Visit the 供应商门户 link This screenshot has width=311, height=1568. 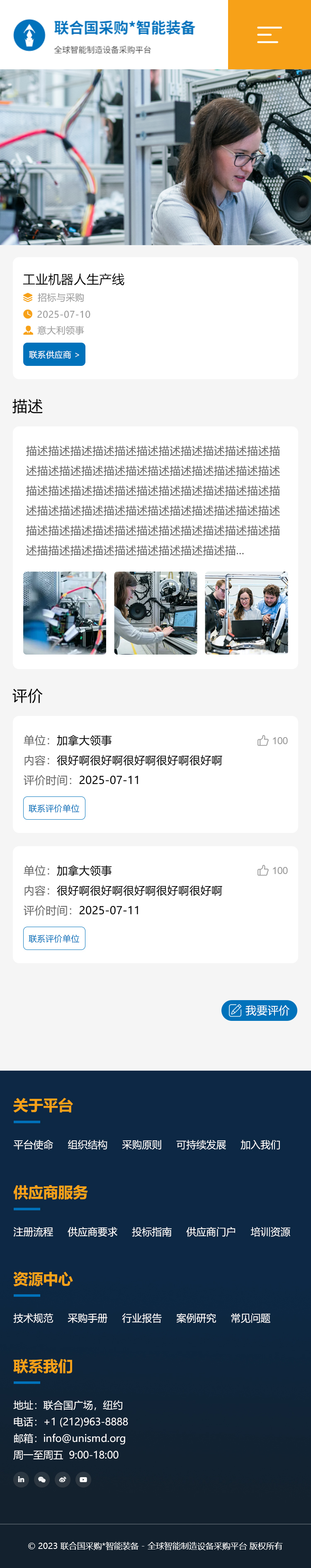click(x=211, y=1232)
